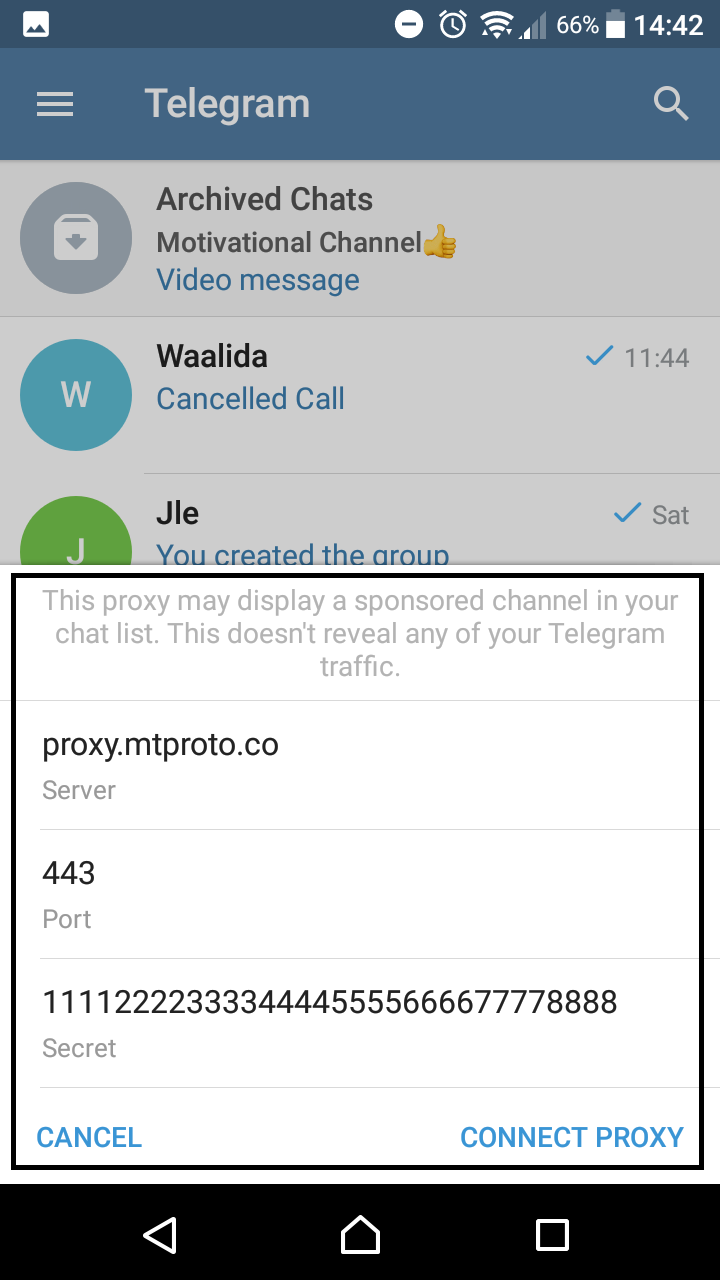Open Archived Chats
The image size is (720, 1280).
tap(360, 239)
